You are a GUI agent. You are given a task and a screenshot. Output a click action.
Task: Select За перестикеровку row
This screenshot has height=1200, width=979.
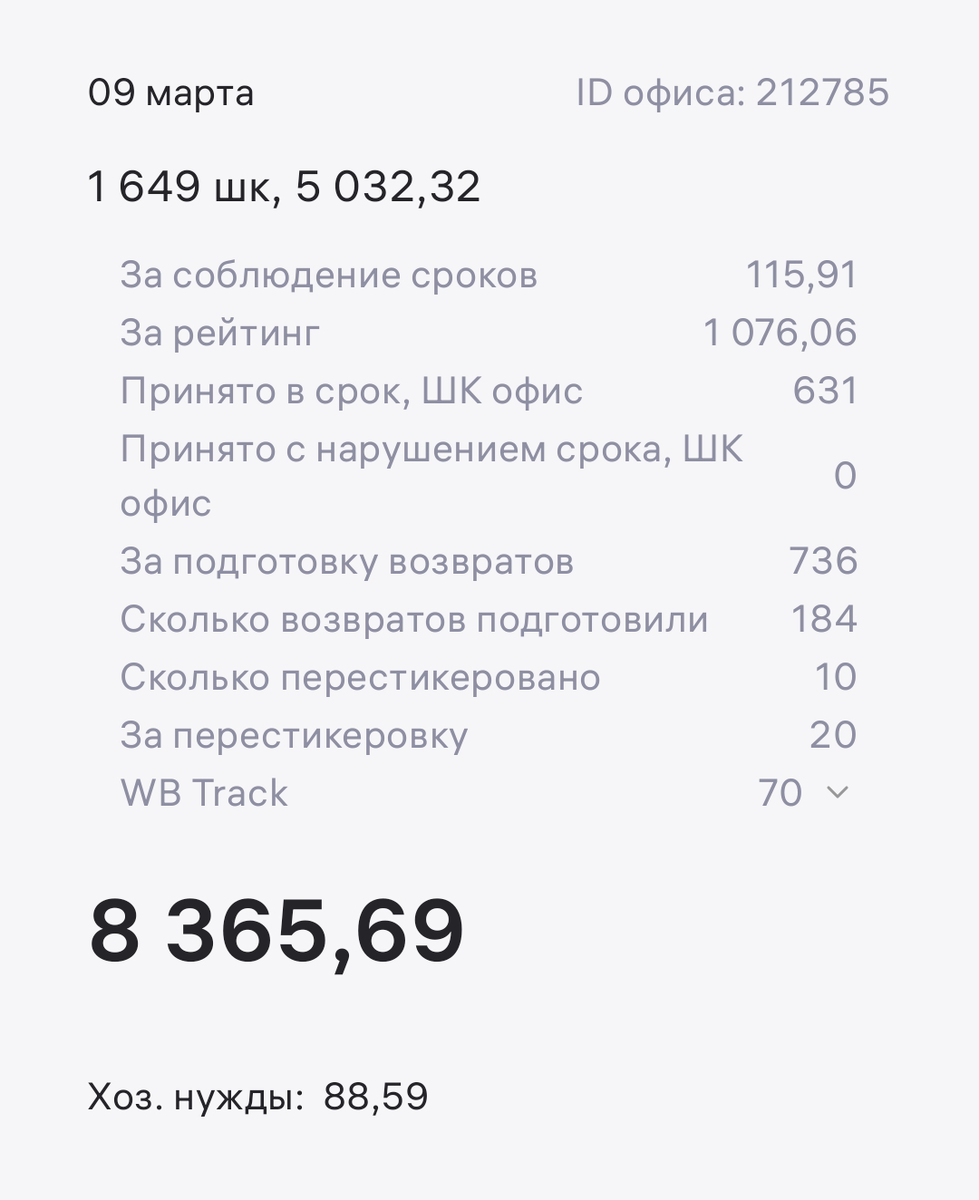pos(294,735)
